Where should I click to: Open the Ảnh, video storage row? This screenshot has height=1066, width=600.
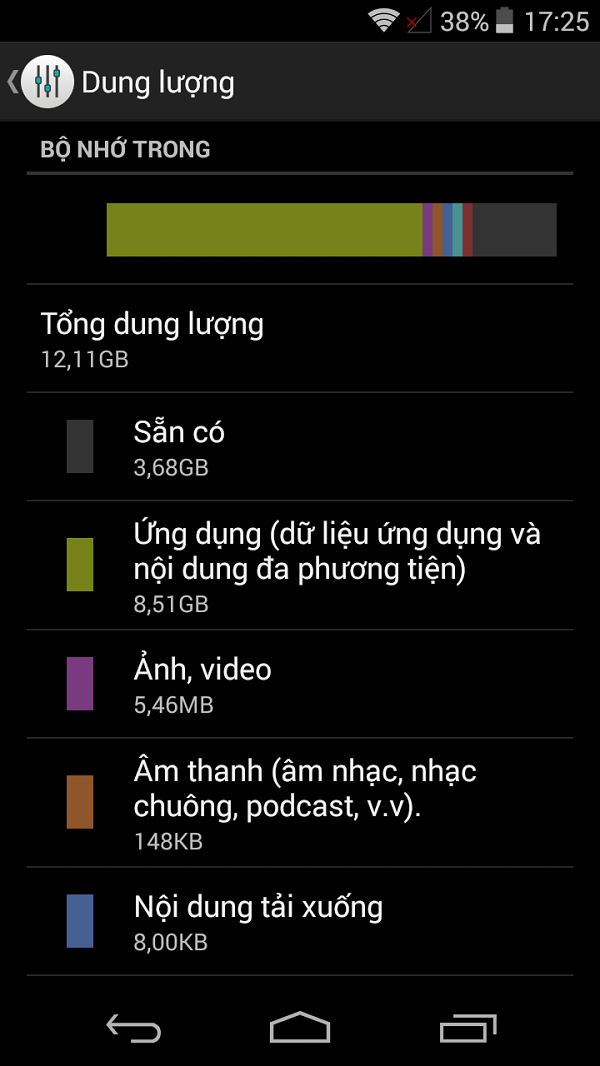click(x=300, y=685)
